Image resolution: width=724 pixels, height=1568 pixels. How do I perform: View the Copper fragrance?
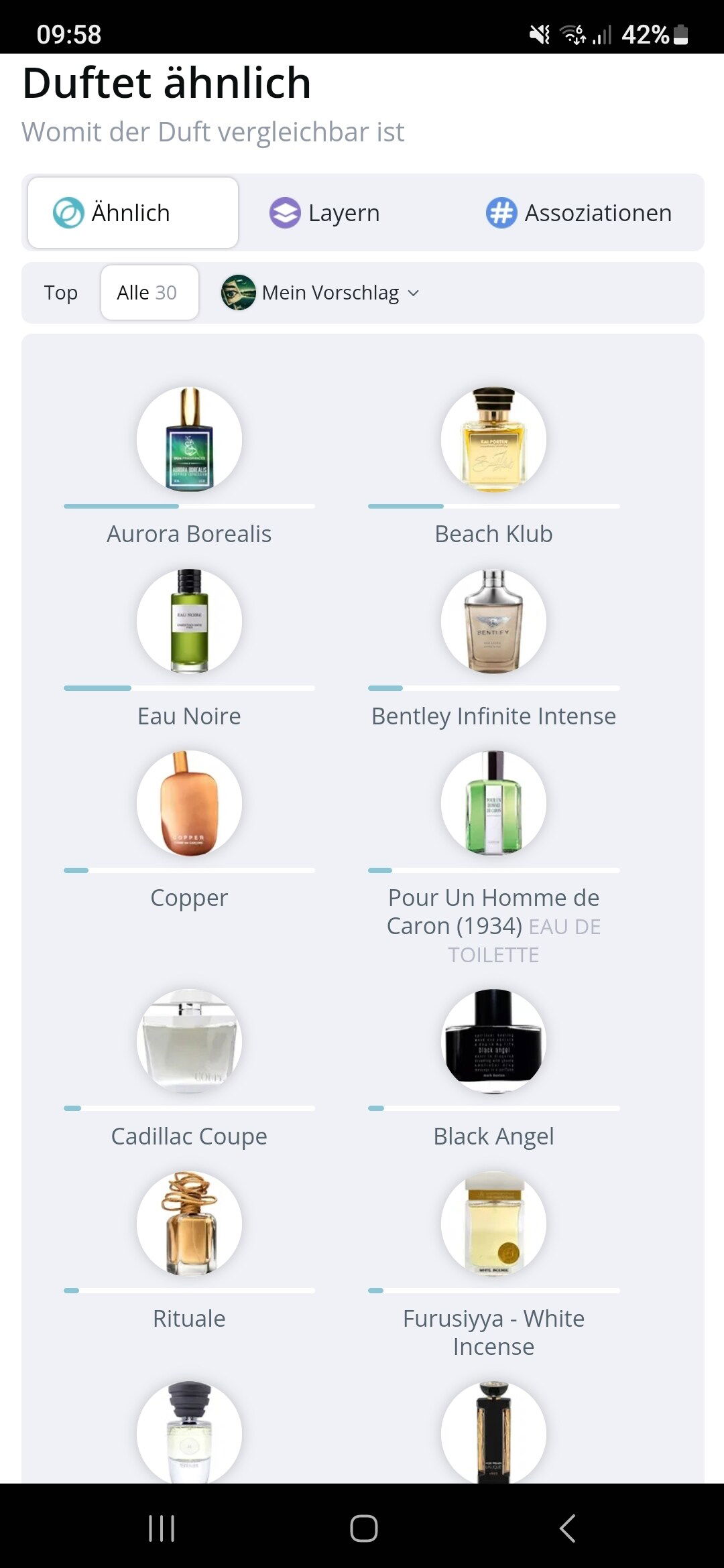[189, 831]
